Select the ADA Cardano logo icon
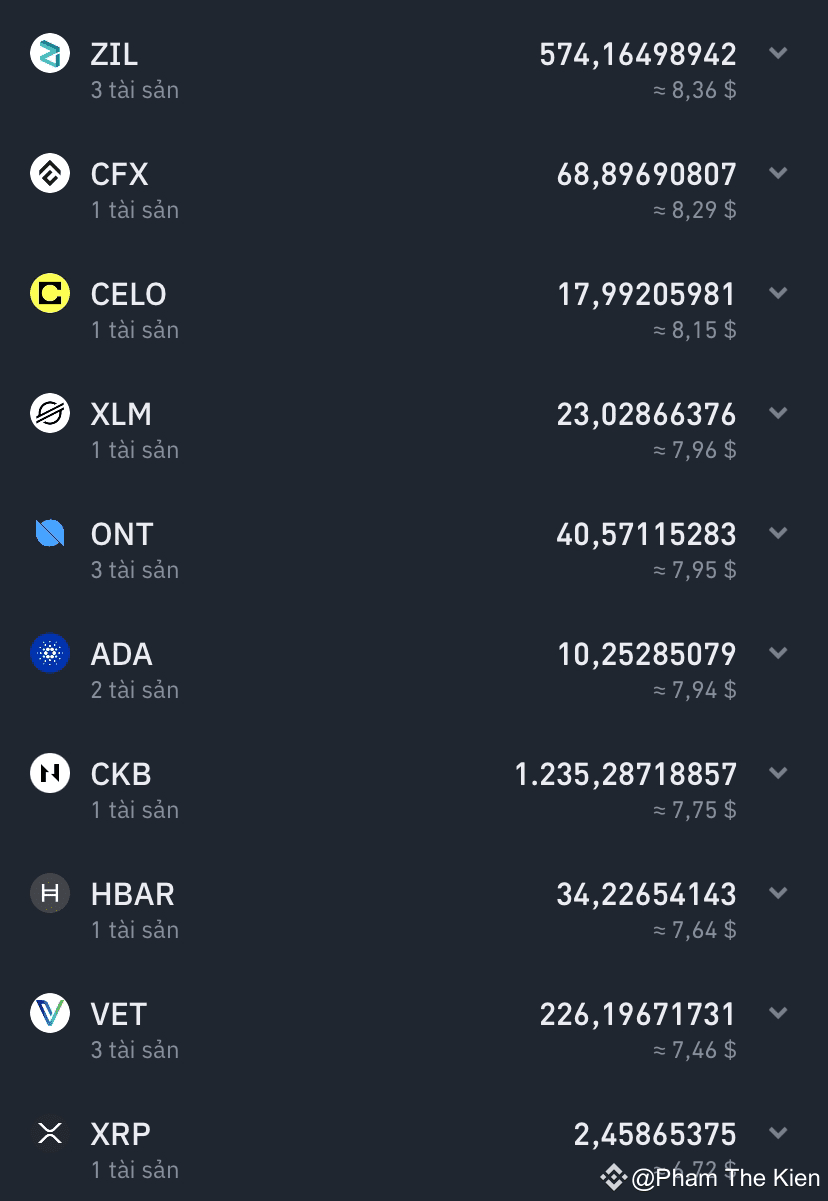This screenshot has height=1201, width=828. pos(50,653)
